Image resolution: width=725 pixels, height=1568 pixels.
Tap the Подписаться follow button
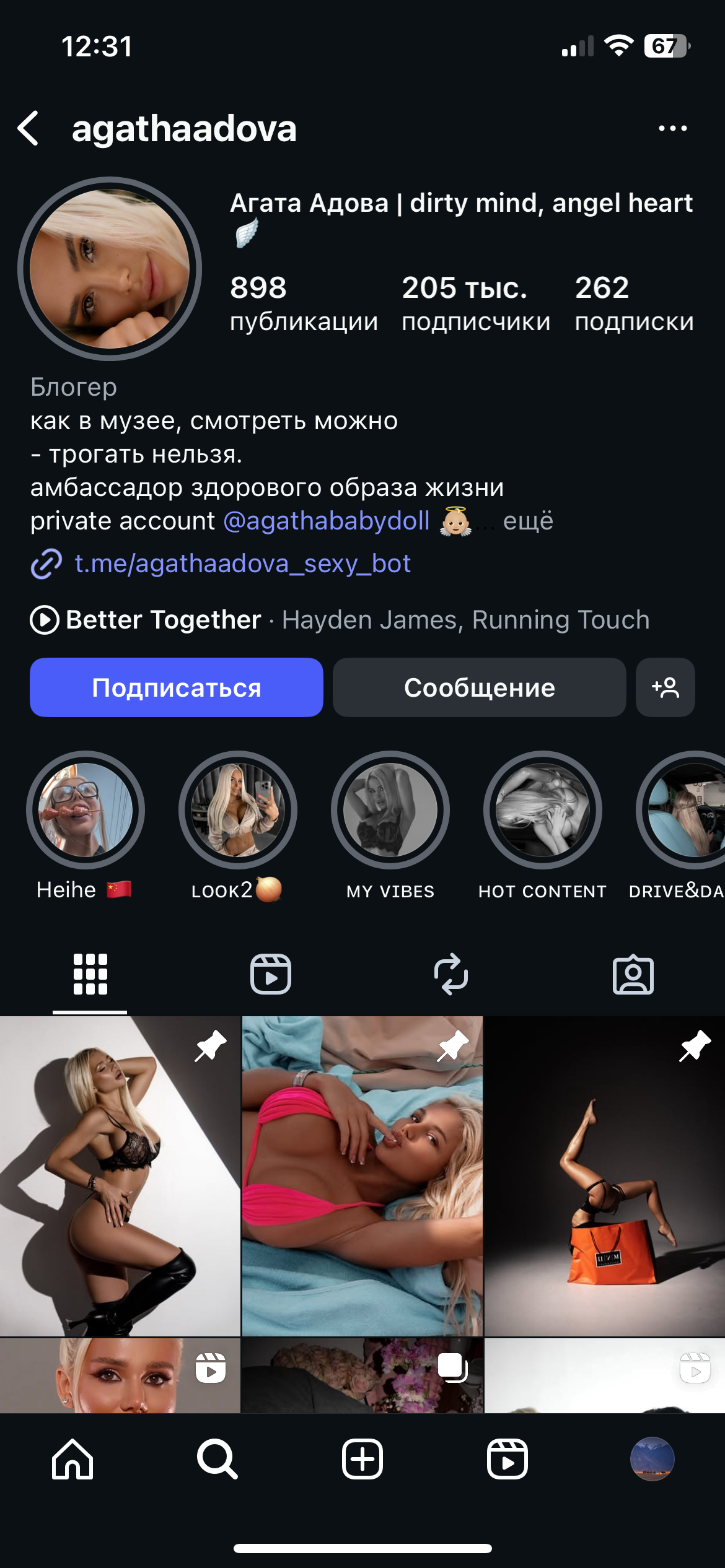point(177,687)
